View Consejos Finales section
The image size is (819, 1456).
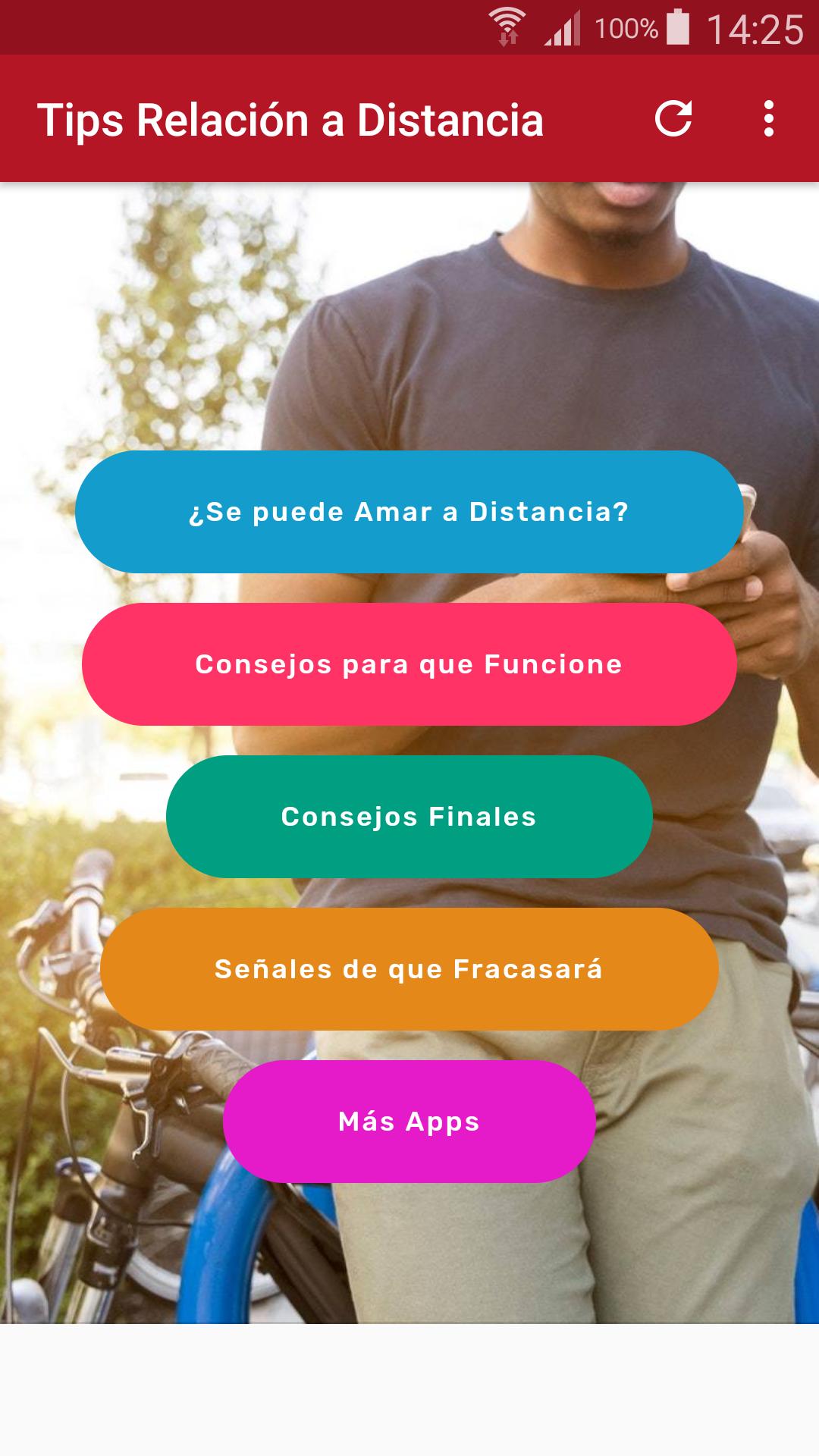pos(409,817)
